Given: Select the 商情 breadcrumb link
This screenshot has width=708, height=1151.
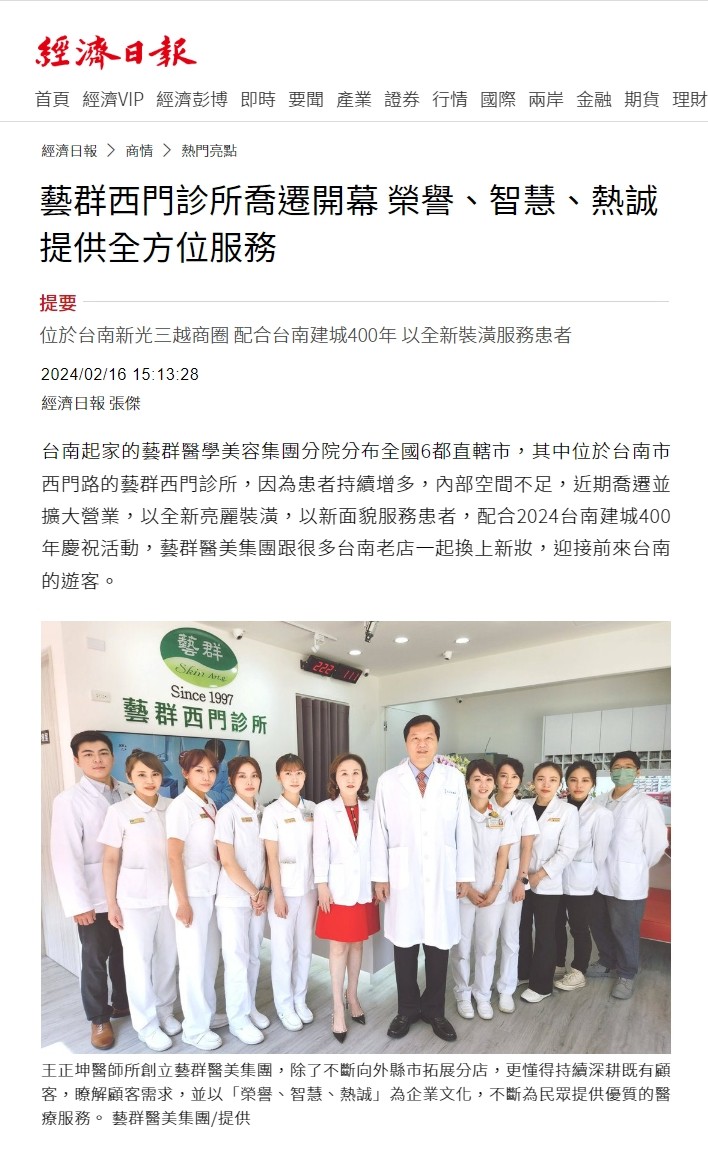Looking at the screenshot, I should [x=139, y=151].
